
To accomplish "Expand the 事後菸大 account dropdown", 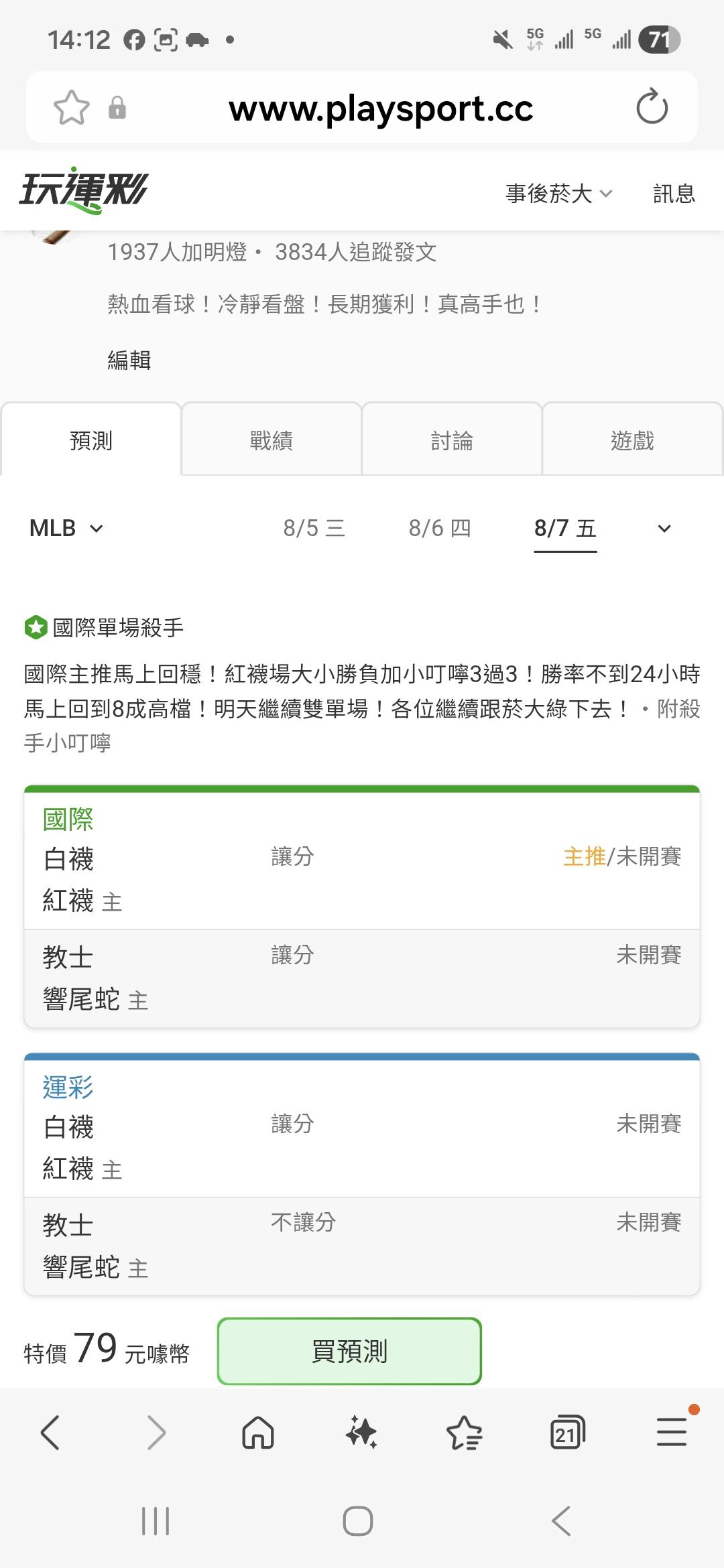I will (x=559, y=194).
